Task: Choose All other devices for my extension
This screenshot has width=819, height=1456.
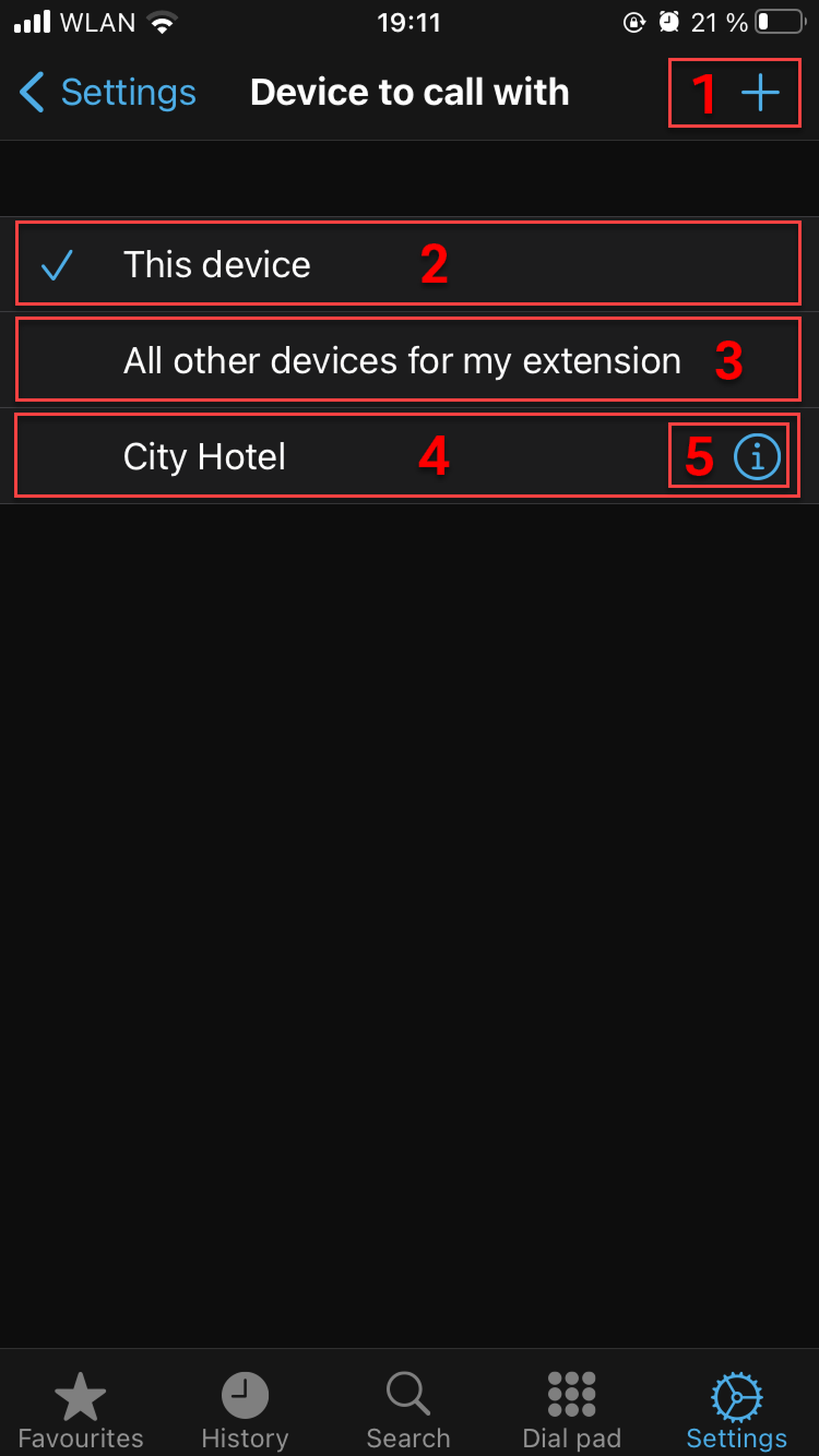Action: tap(402, 361)
